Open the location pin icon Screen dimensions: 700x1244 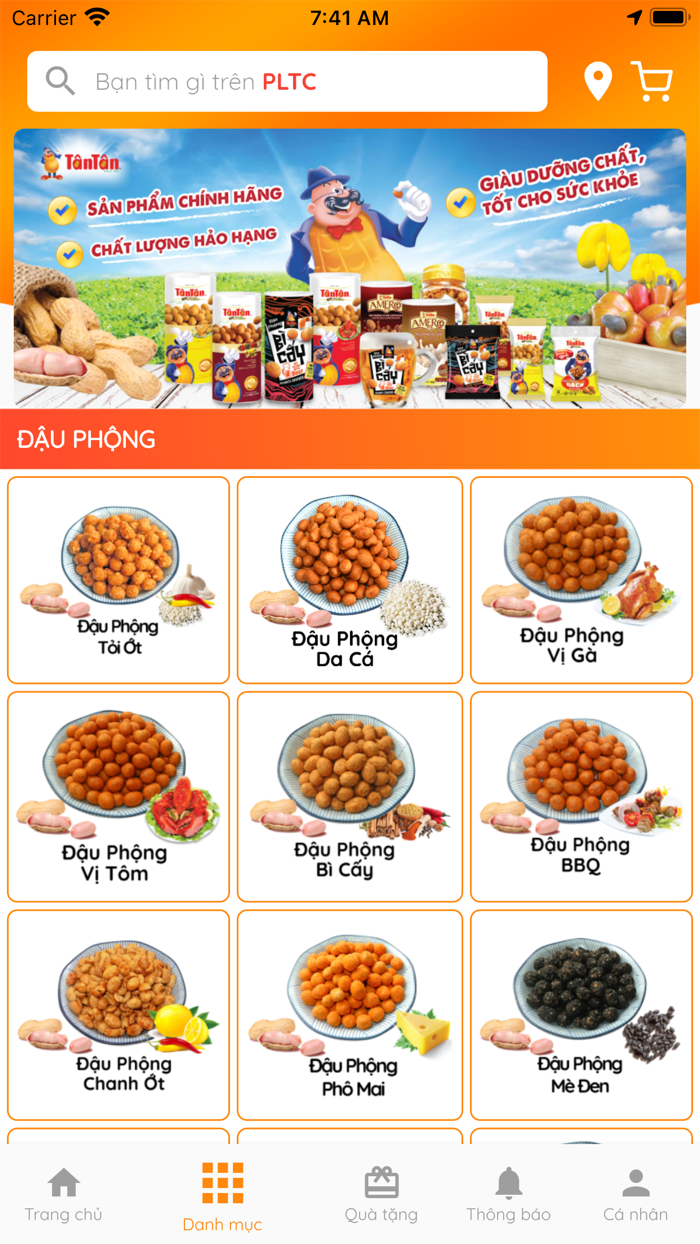coord(598,82)
